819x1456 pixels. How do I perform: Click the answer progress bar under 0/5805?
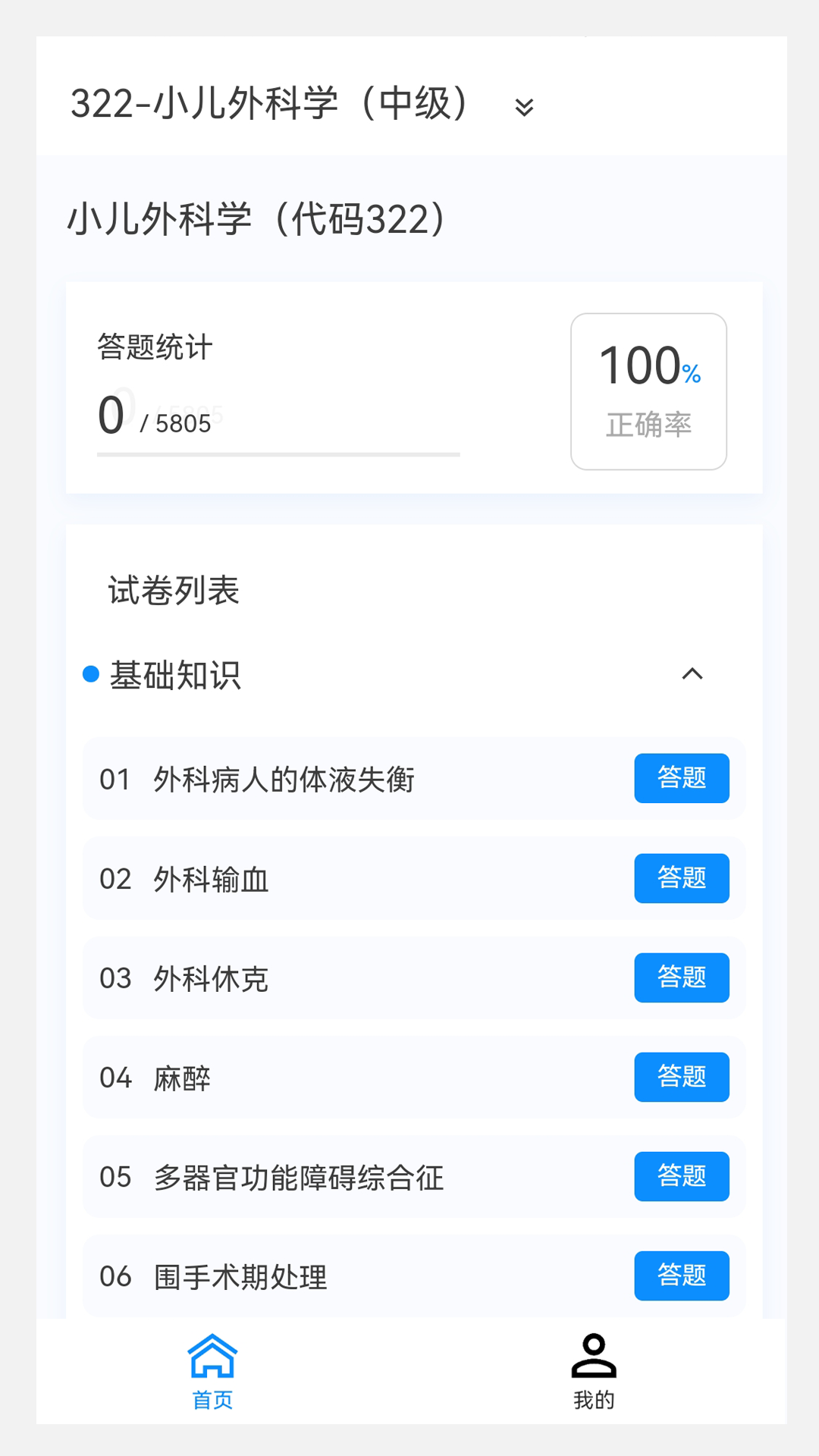[278, 455]
